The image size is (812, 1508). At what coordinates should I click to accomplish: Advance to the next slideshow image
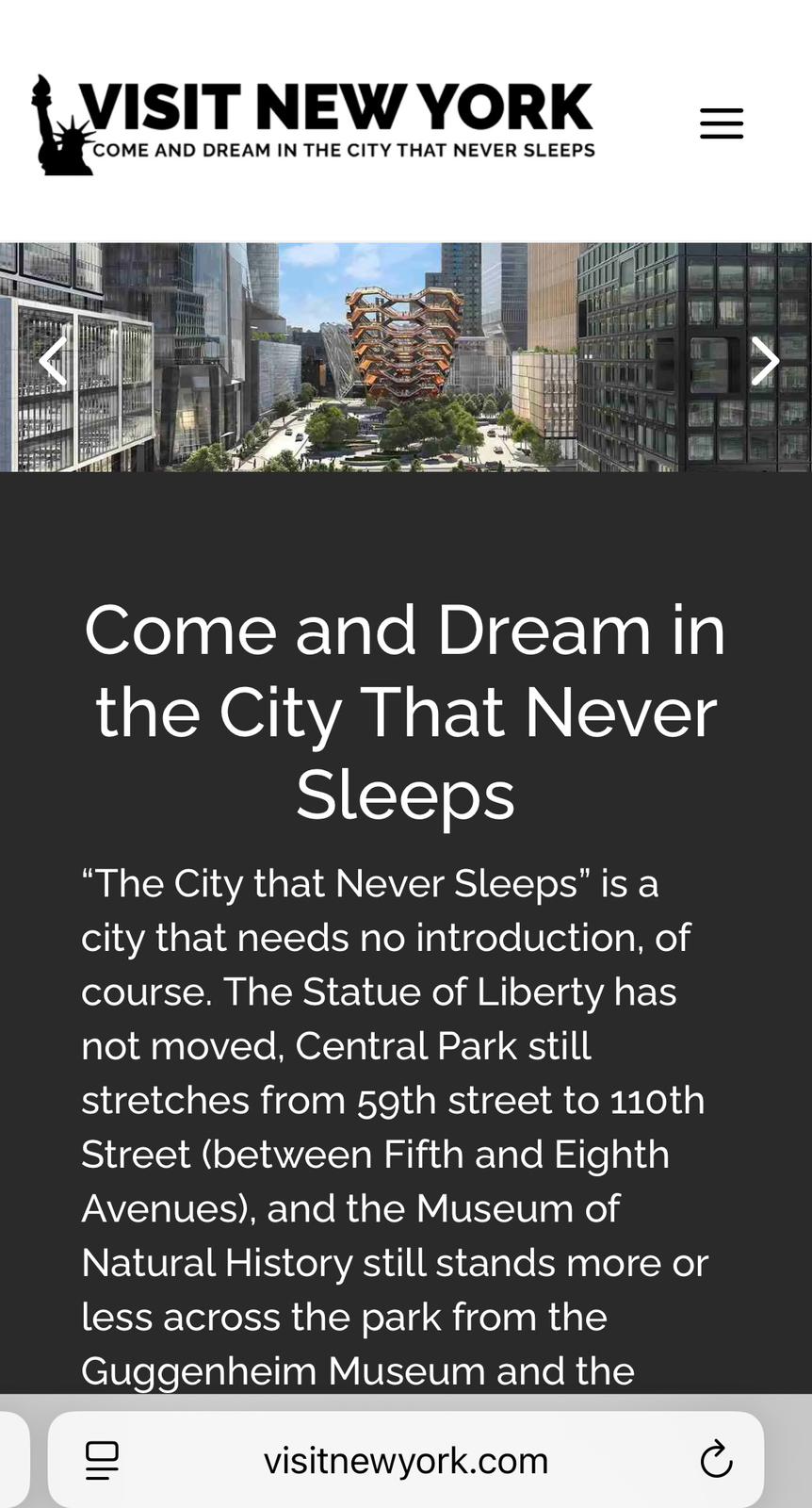[x=764, y=361]
